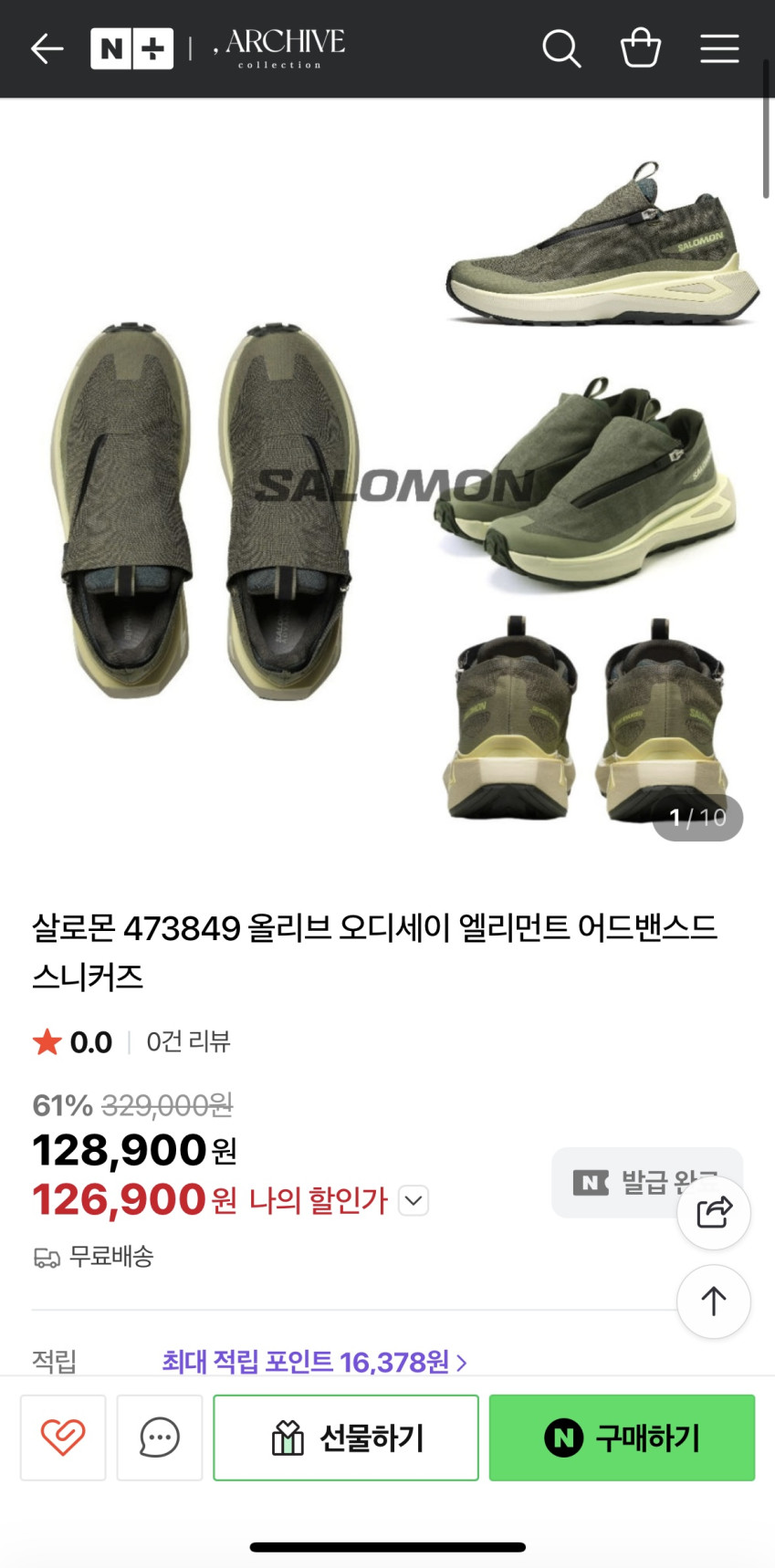This screenshot has height=1568, width=775.
Task: Open the N+ store home logo
Action: [x=131, y=48]
